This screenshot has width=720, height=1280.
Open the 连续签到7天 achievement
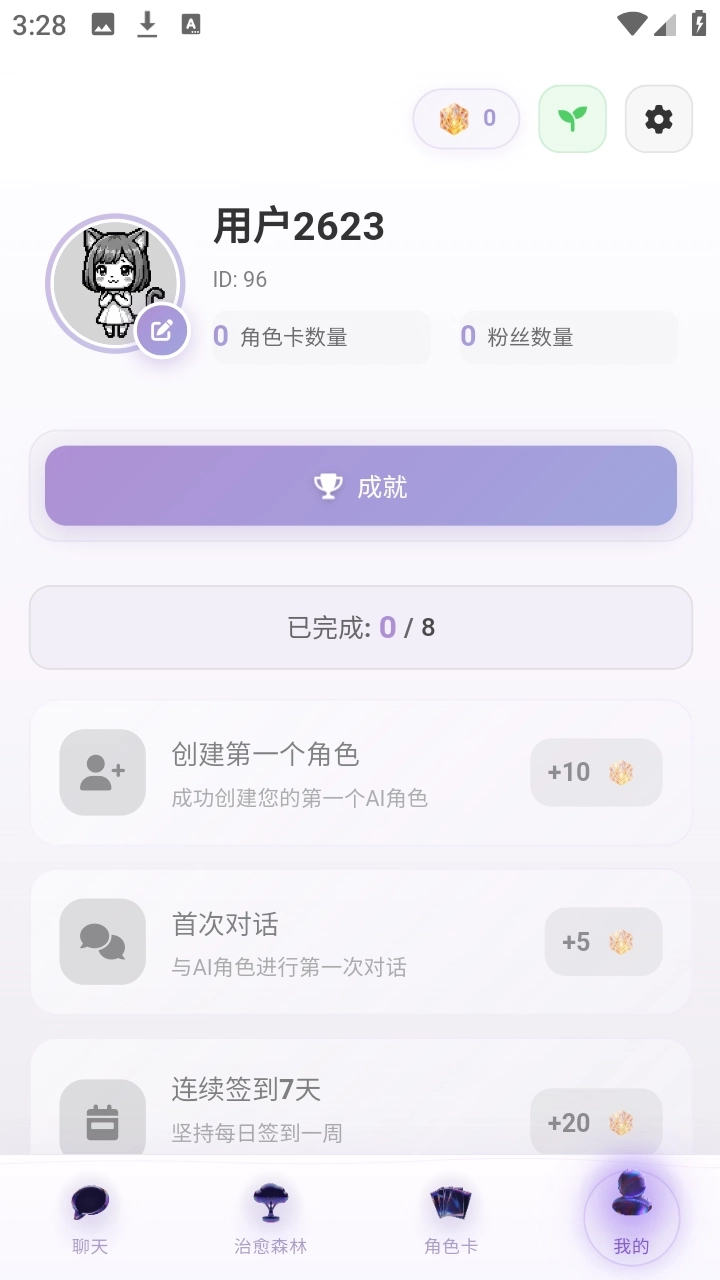pos(360,1105)
